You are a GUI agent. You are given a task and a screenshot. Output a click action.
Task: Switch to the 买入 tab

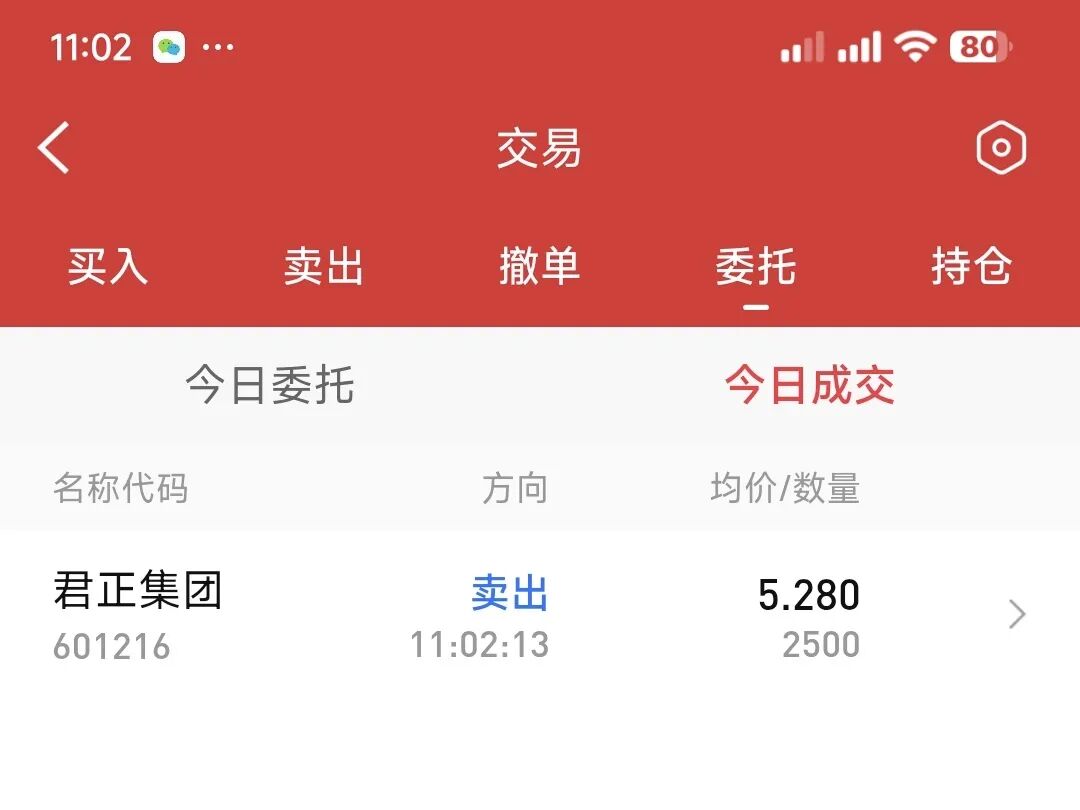pos(108,266)
